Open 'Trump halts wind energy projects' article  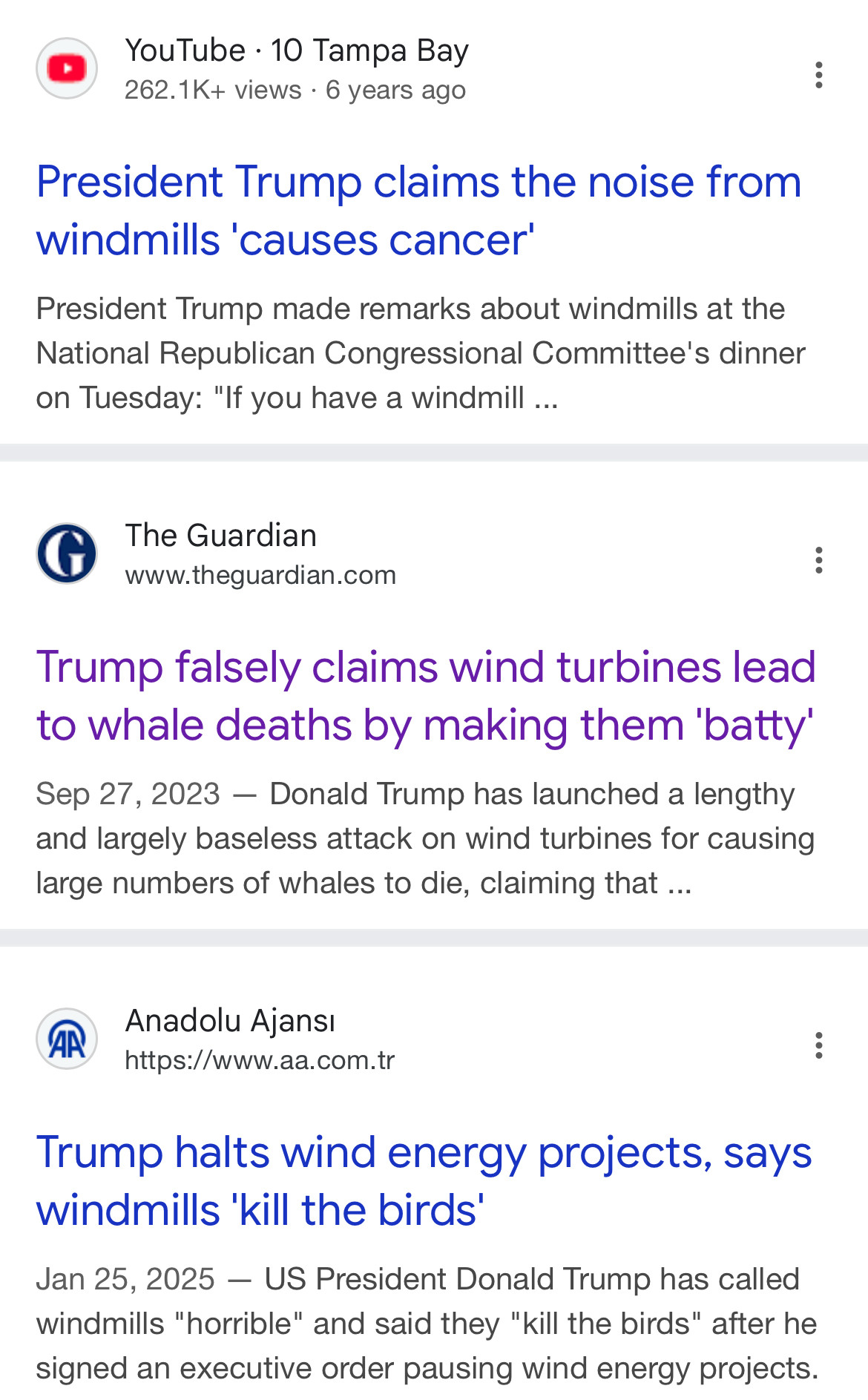pos(424,1181)
